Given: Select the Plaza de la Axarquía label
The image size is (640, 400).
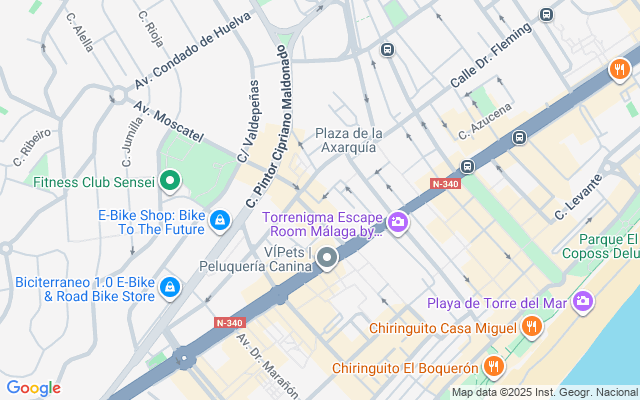Looking at the screenshot, I should tap(349, 140).
